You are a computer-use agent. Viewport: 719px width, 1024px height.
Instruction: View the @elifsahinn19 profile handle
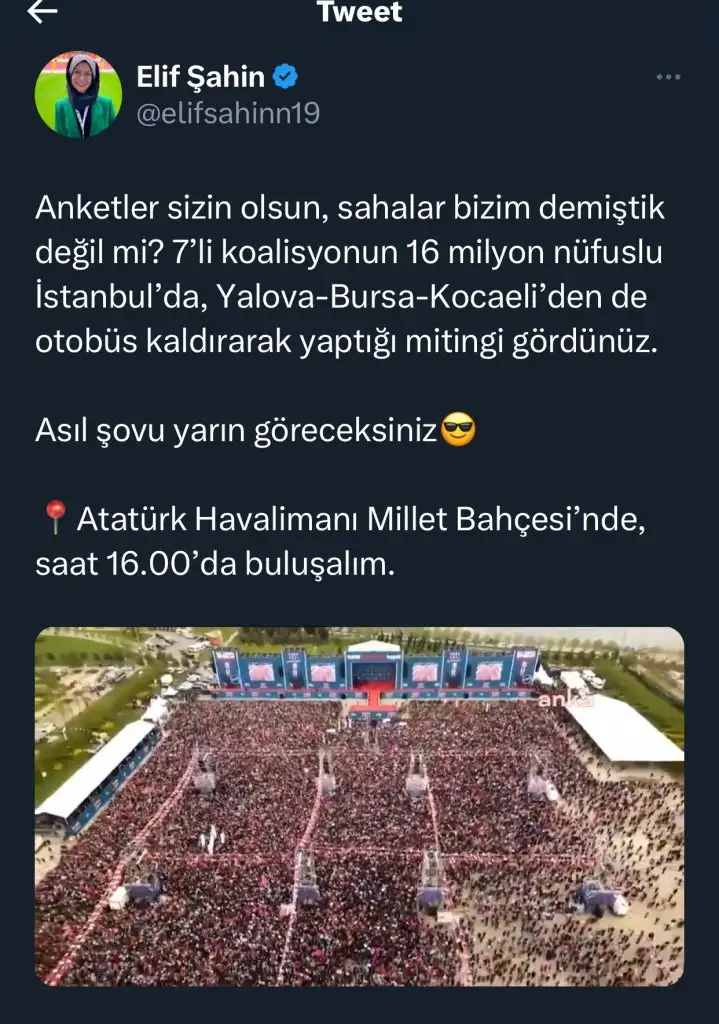227,113
